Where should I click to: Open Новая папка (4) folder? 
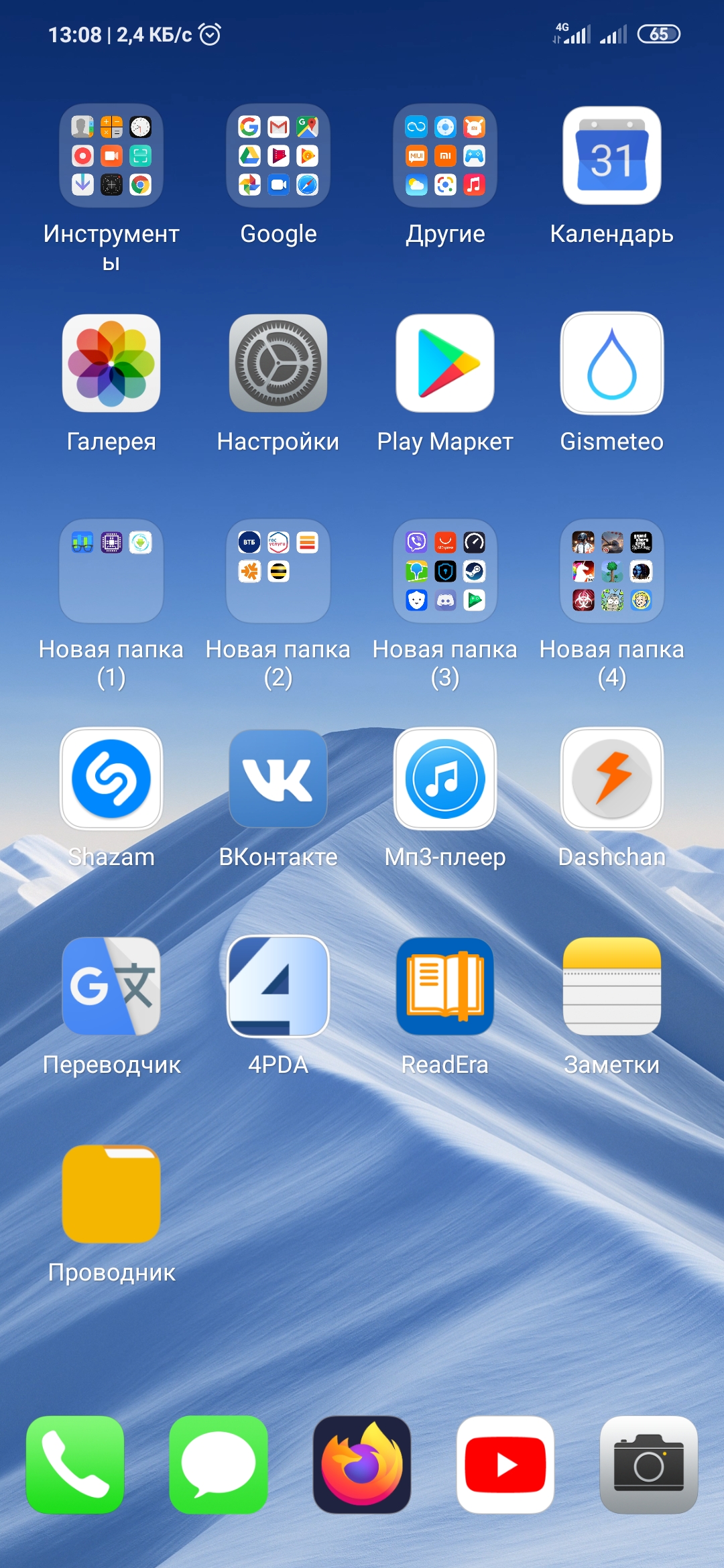click(x=612, y=571)
